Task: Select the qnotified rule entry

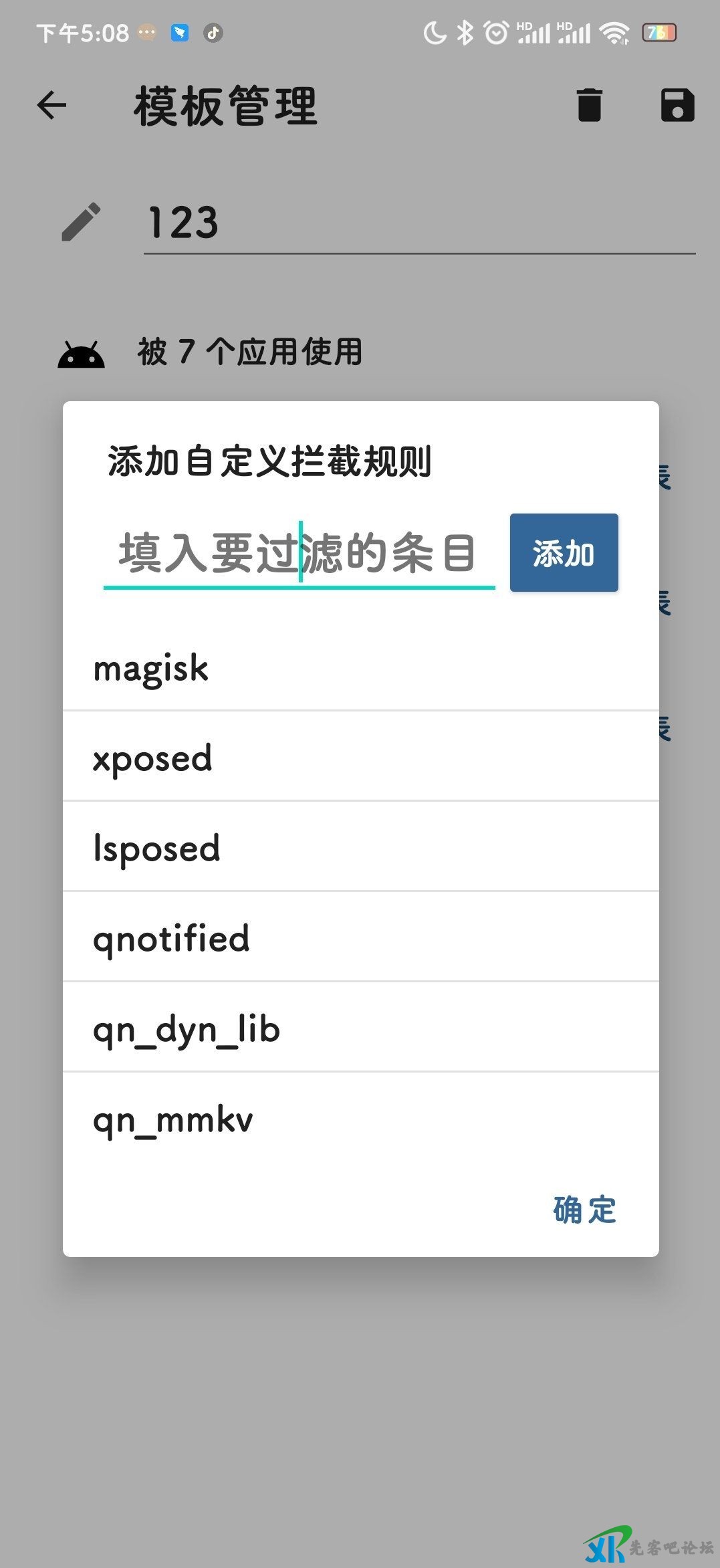Action: point(361,938)
